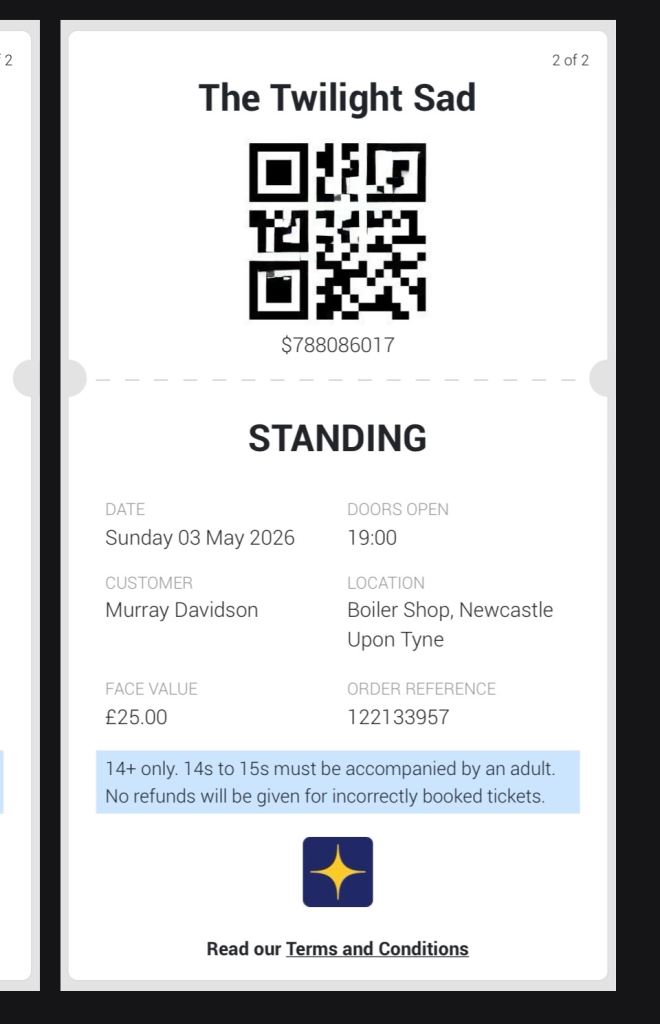The image size is (660, 1024).
Task: Open the Terms and Conditions link
Action: (x=377, y=949)
